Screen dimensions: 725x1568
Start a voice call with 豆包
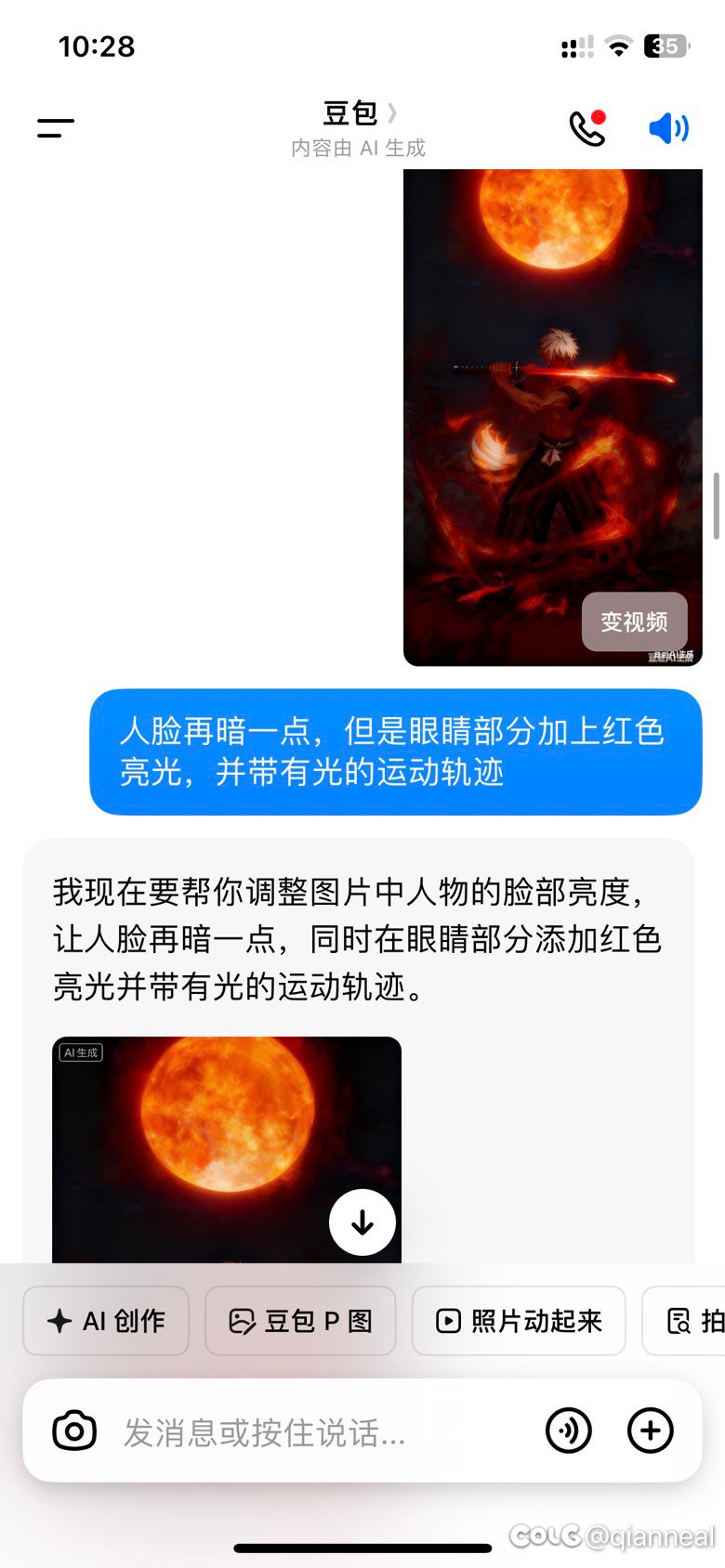pyautogui.click(x=587, y=128)
